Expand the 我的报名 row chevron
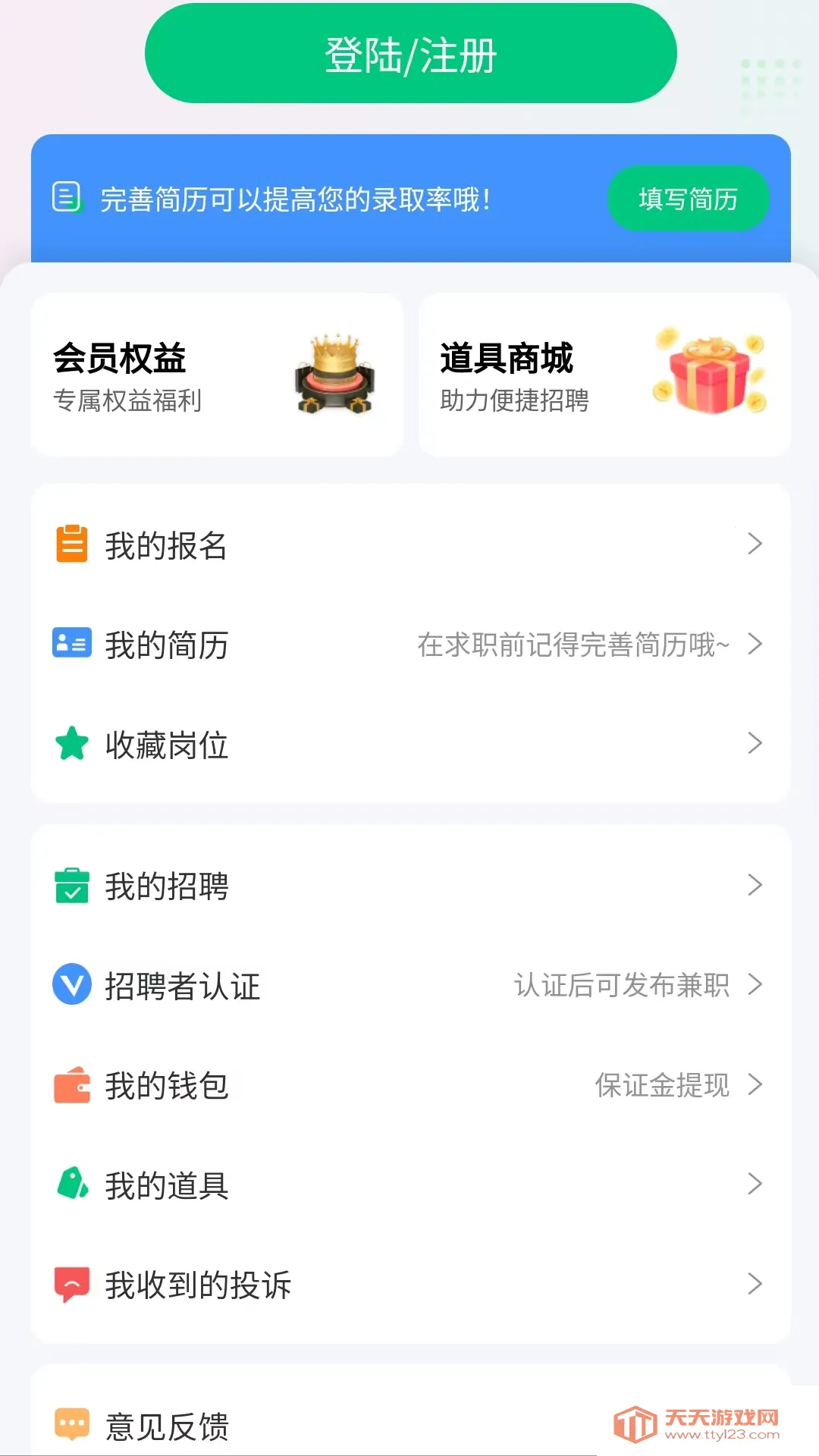 pos(755,543)
